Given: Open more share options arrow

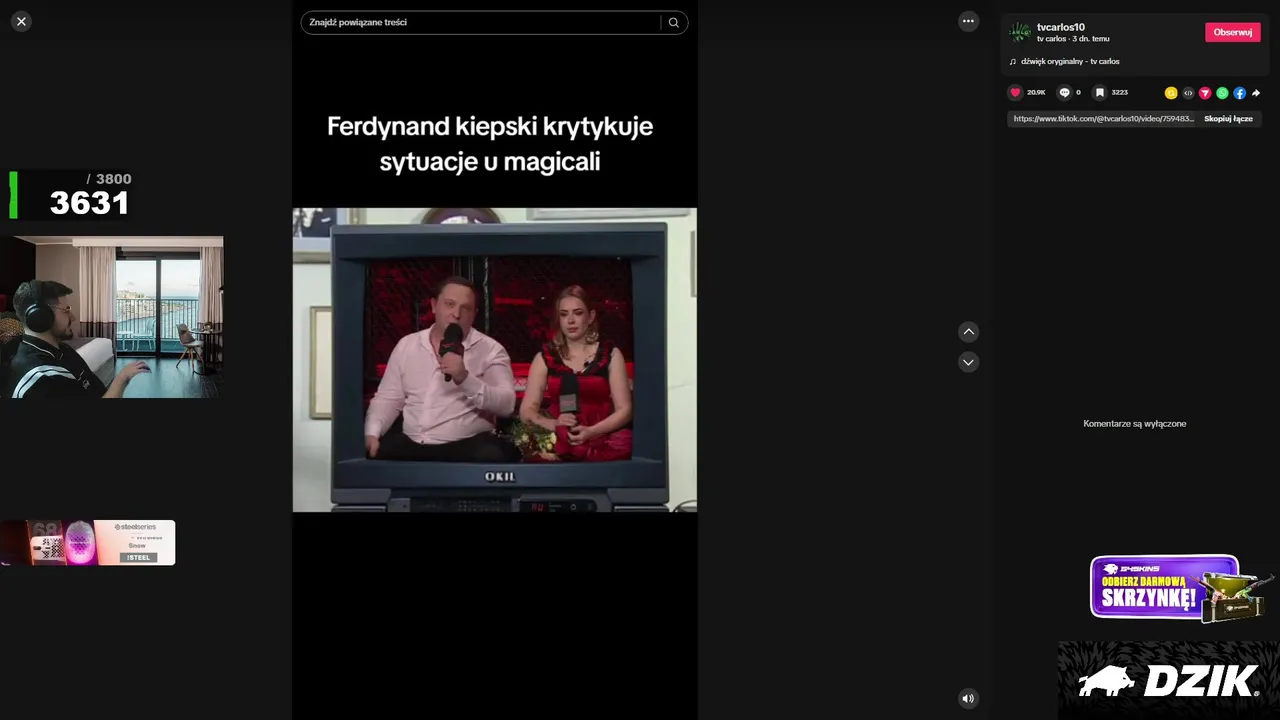Looking at the screenshot, I should pos(1256,93).
